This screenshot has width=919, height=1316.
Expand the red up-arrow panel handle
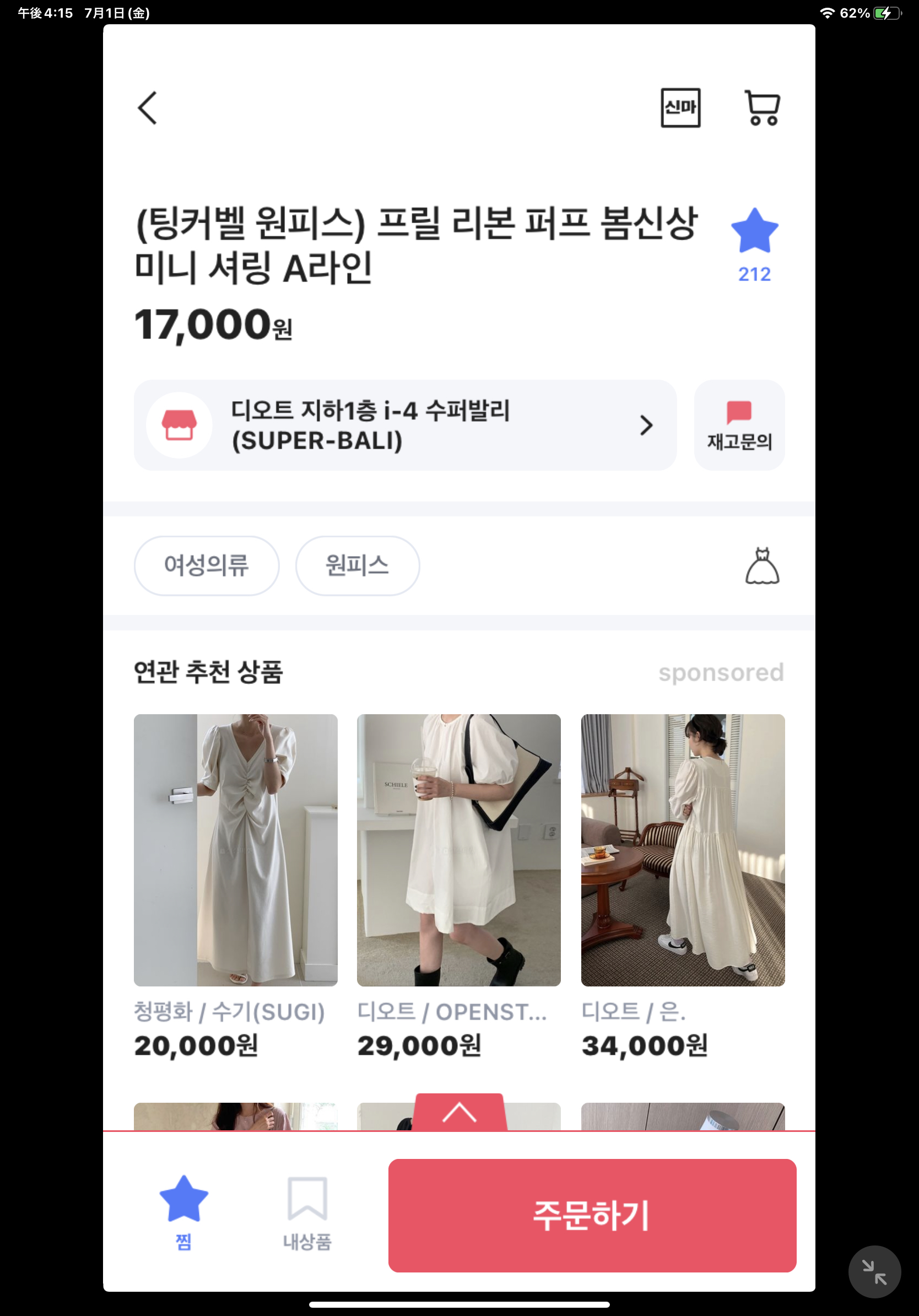point(459,1113)
